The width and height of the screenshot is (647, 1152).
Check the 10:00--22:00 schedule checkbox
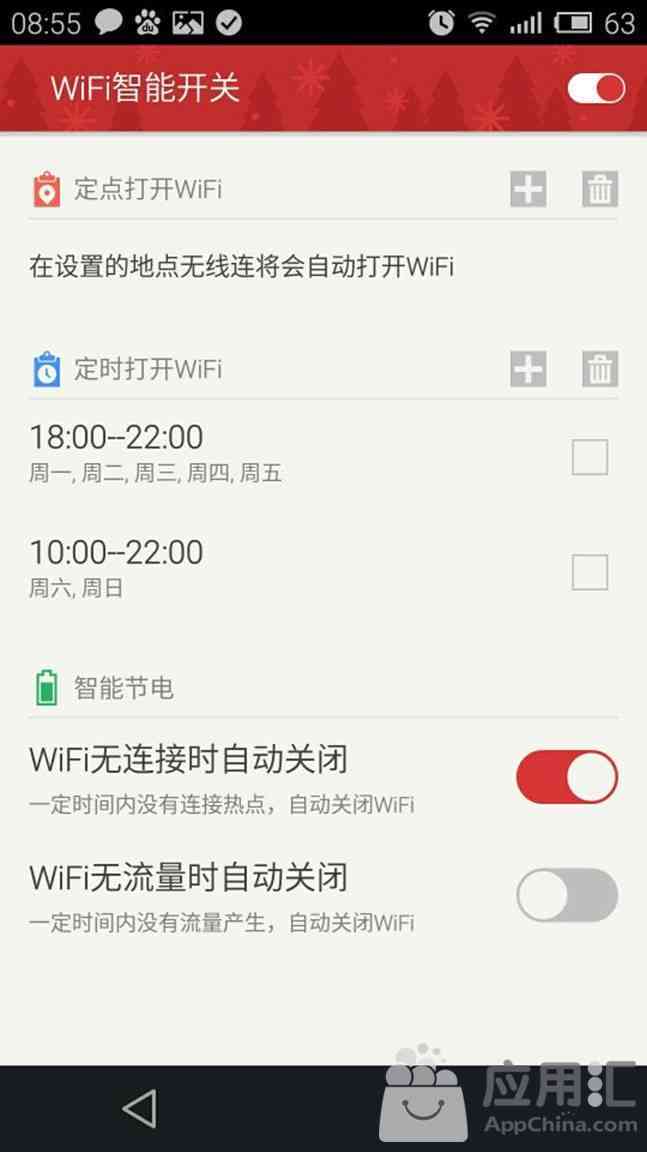(589, 572)
